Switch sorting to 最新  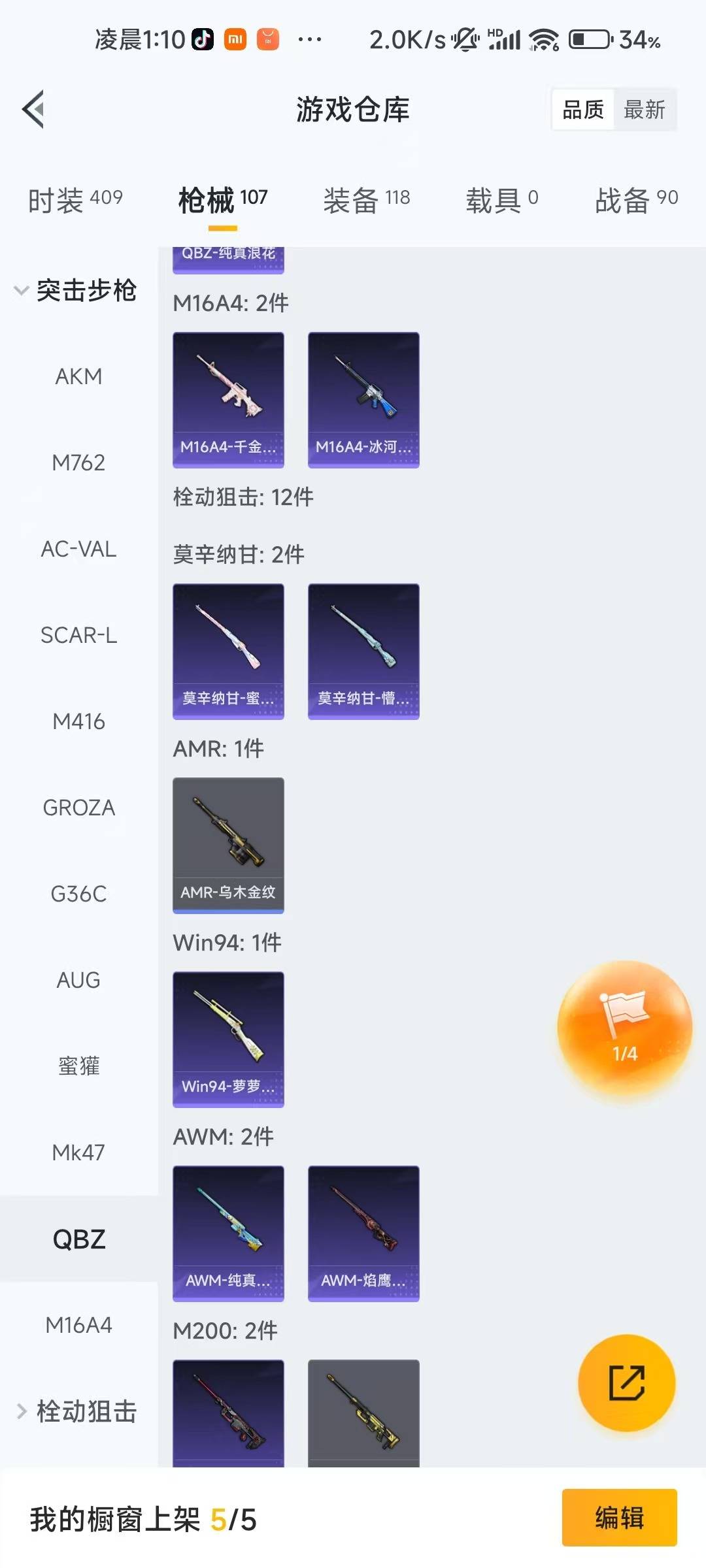click(645, 110)
